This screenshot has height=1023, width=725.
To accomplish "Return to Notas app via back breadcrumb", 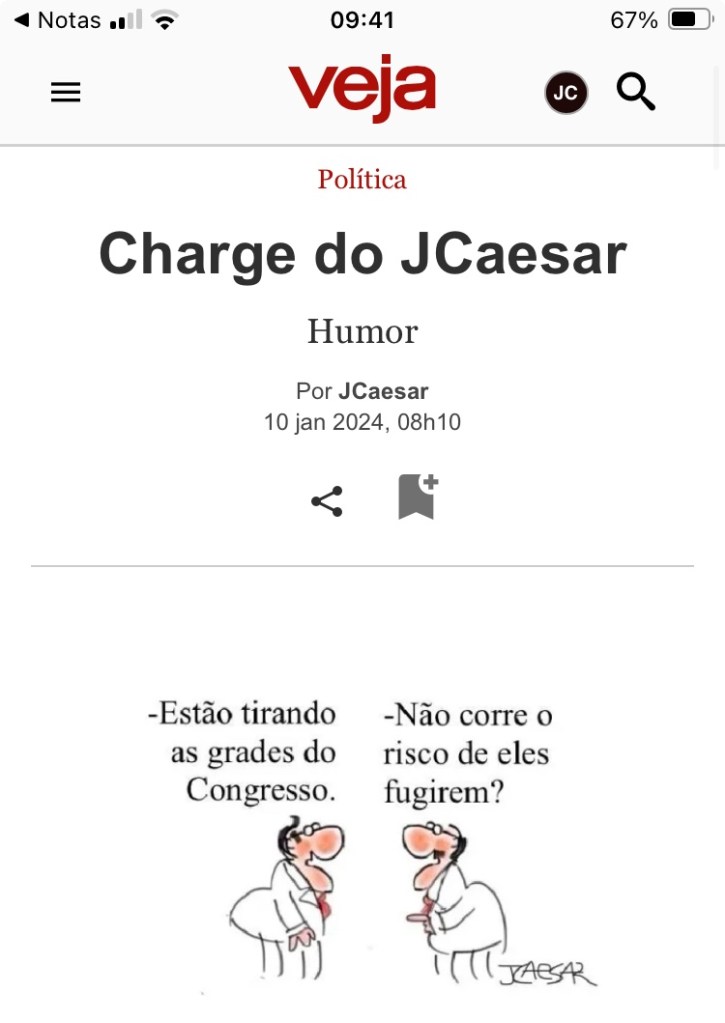I will (57, 20).
